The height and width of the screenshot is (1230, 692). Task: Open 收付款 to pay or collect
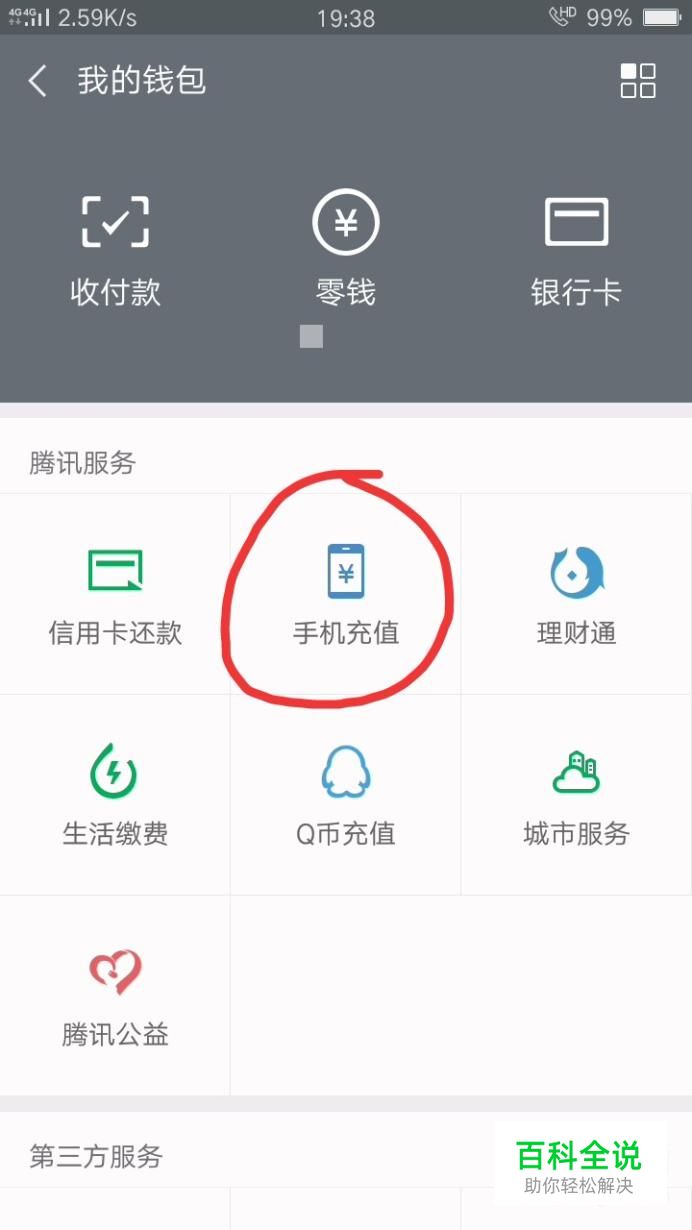(115, 251)
